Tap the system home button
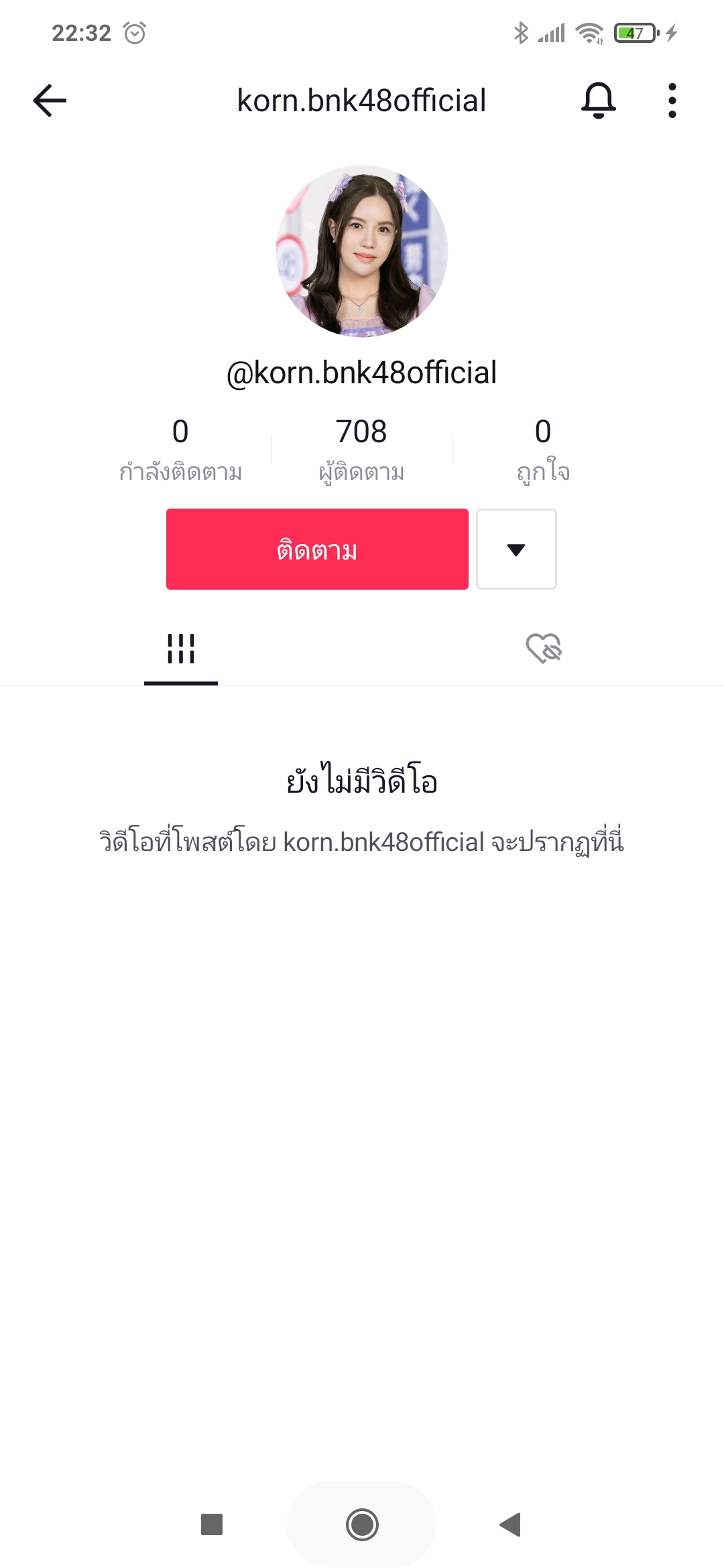The height and width of the screenshot is (1568, 724). [362, 1524]
